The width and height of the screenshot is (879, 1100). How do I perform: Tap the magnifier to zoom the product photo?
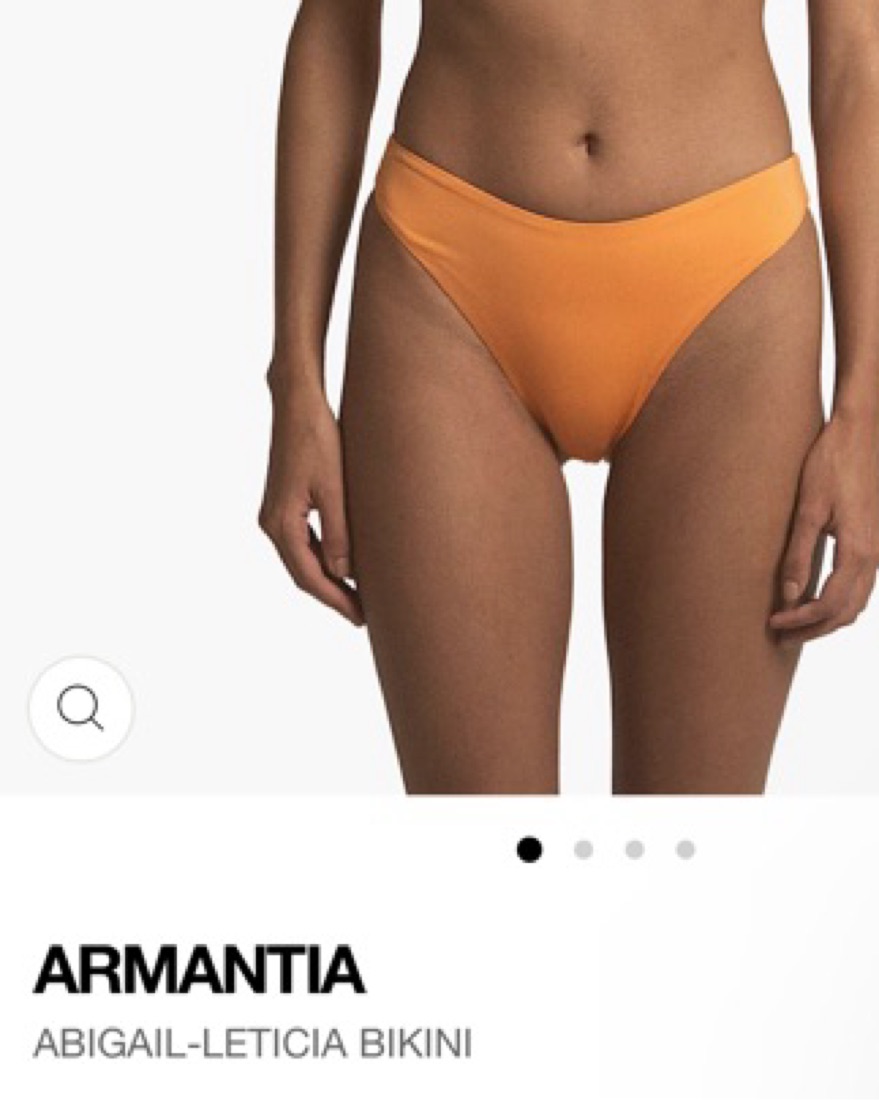(x=80, y=709)
